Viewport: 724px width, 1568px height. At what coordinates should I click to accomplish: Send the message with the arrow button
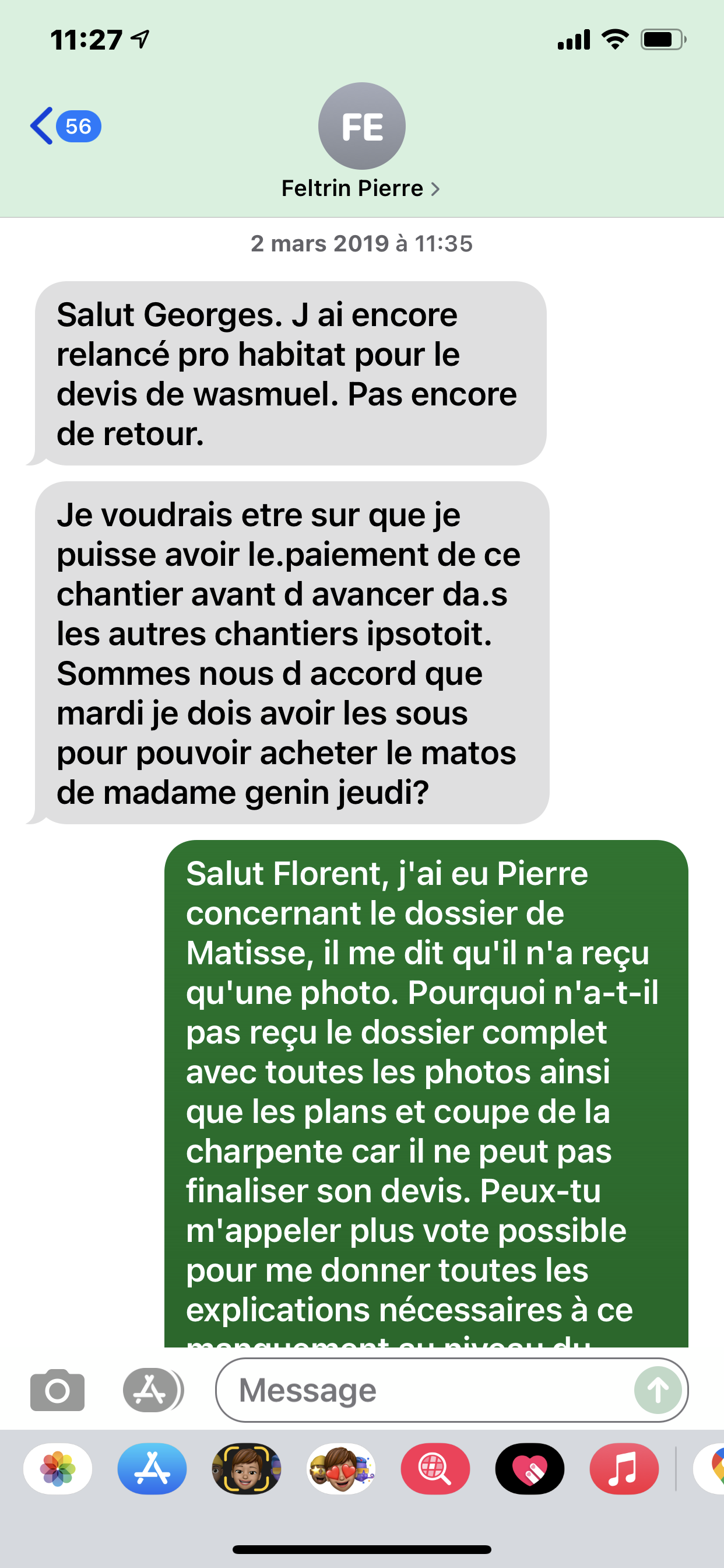pos(657,1390)
